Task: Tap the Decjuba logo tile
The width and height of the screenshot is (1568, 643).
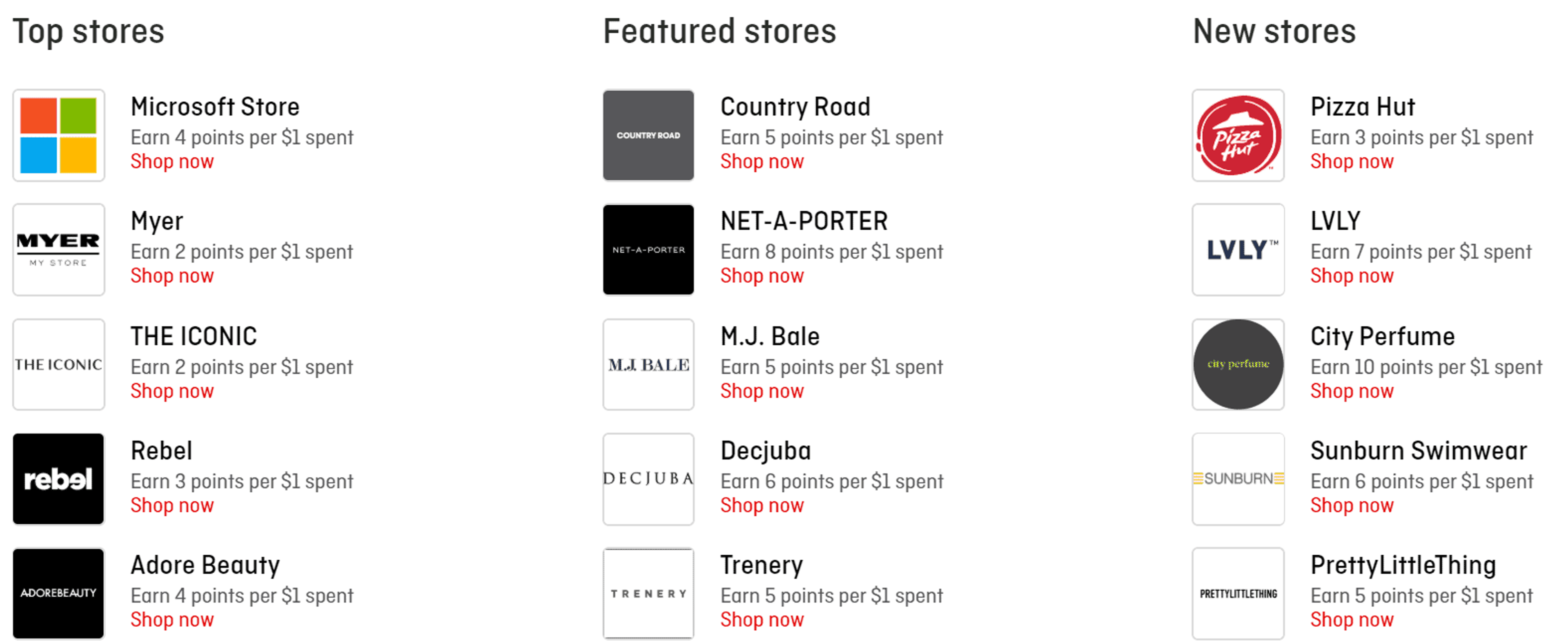Action: pyautogui.click(x=648, y=479)
